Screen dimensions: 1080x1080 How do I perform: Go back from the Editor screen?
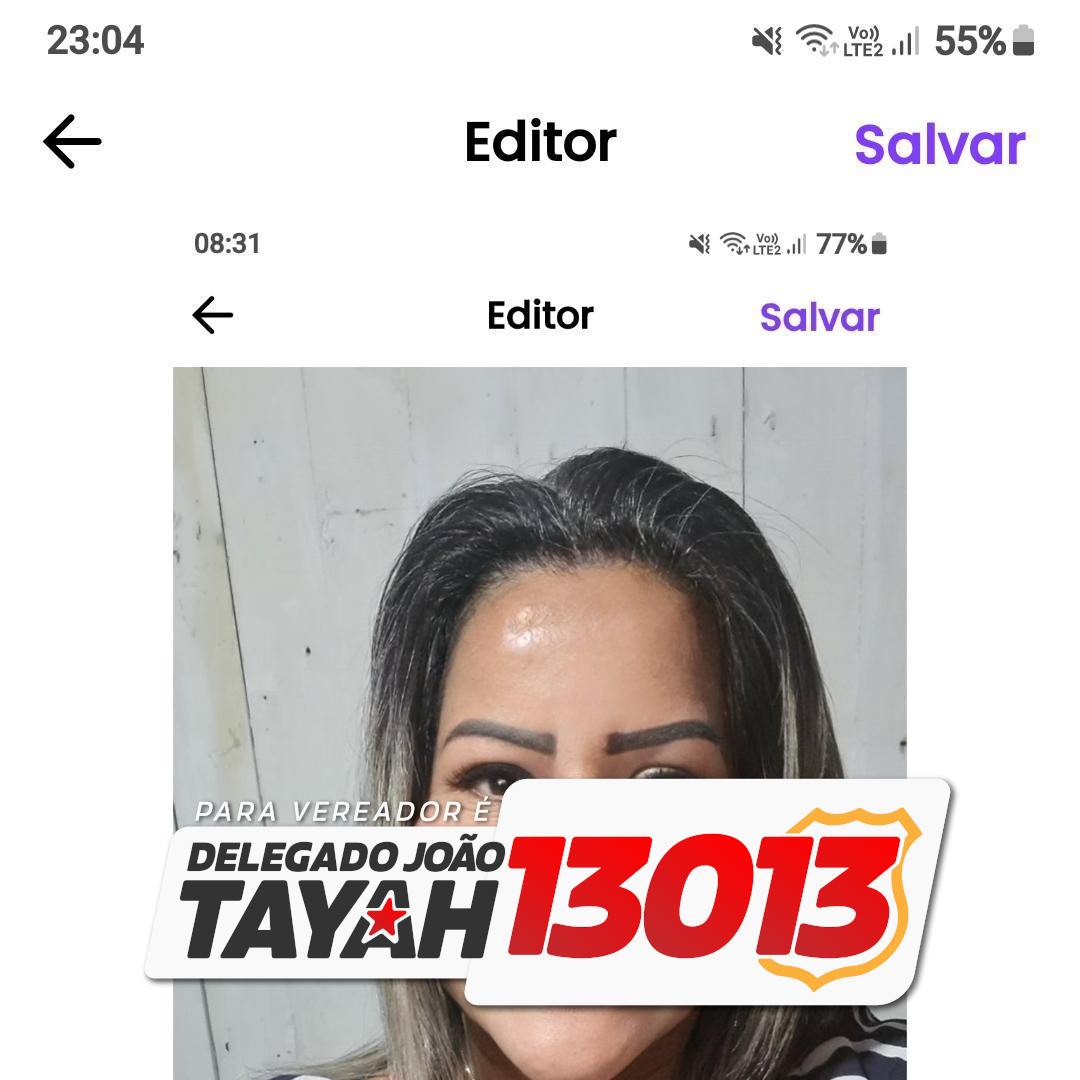coord(72,142)
